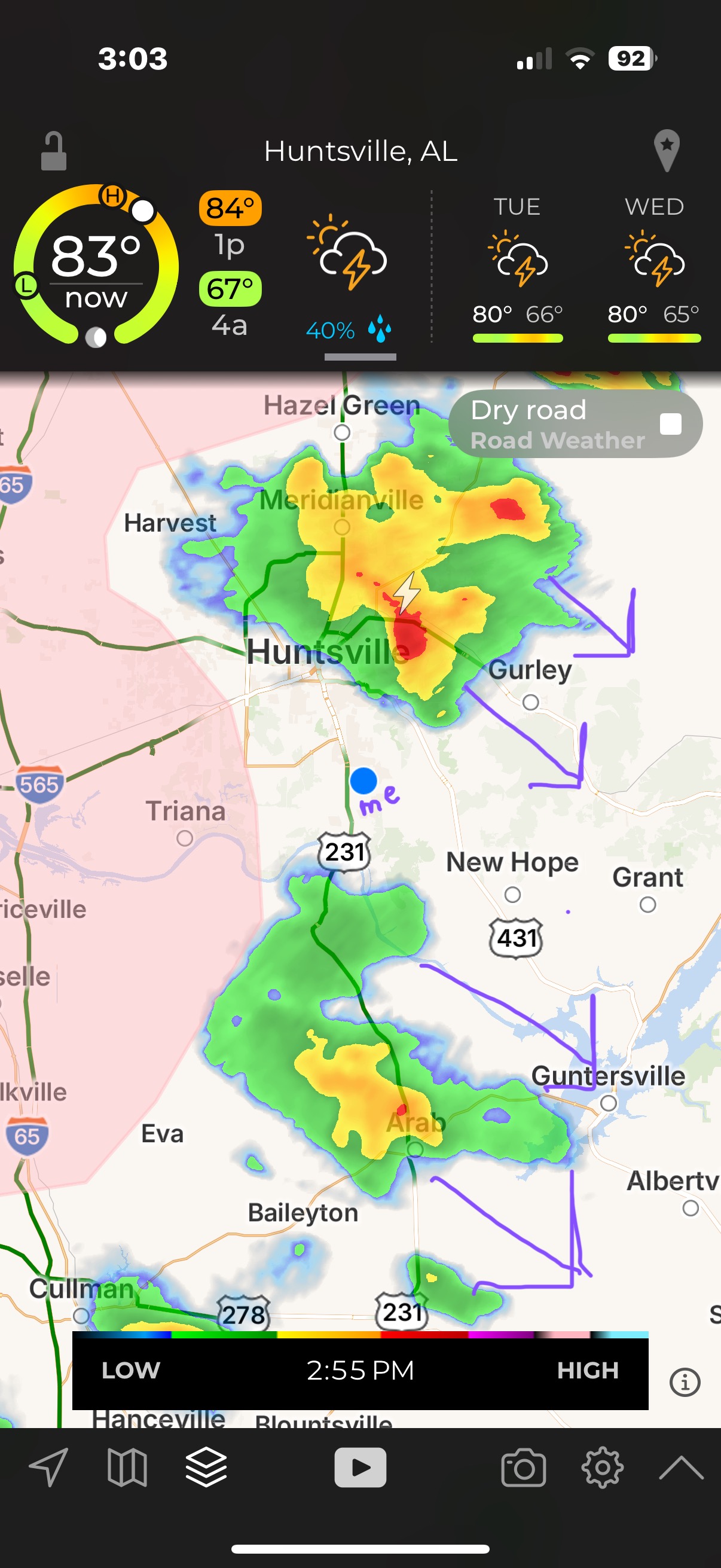Open the map type icon
The height and width of the screenshot is (1568, 721).
coord(127,1467)
